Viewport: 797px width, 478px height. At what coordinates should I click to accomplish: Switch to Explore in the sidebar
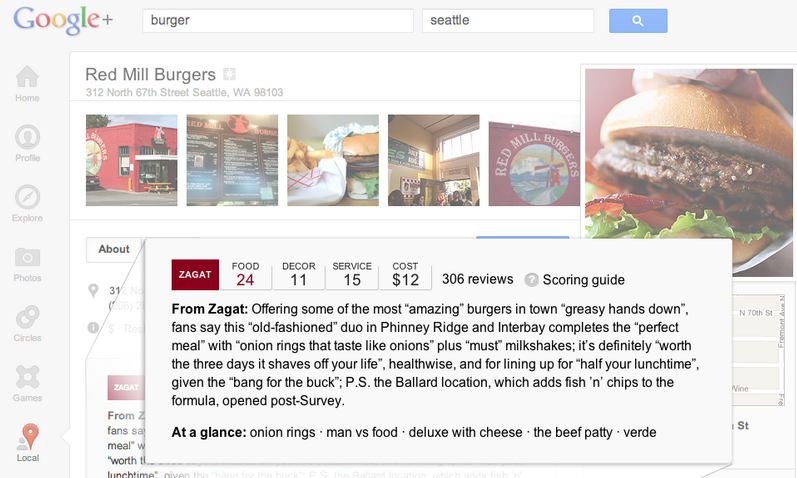click(x=28, y=203)
